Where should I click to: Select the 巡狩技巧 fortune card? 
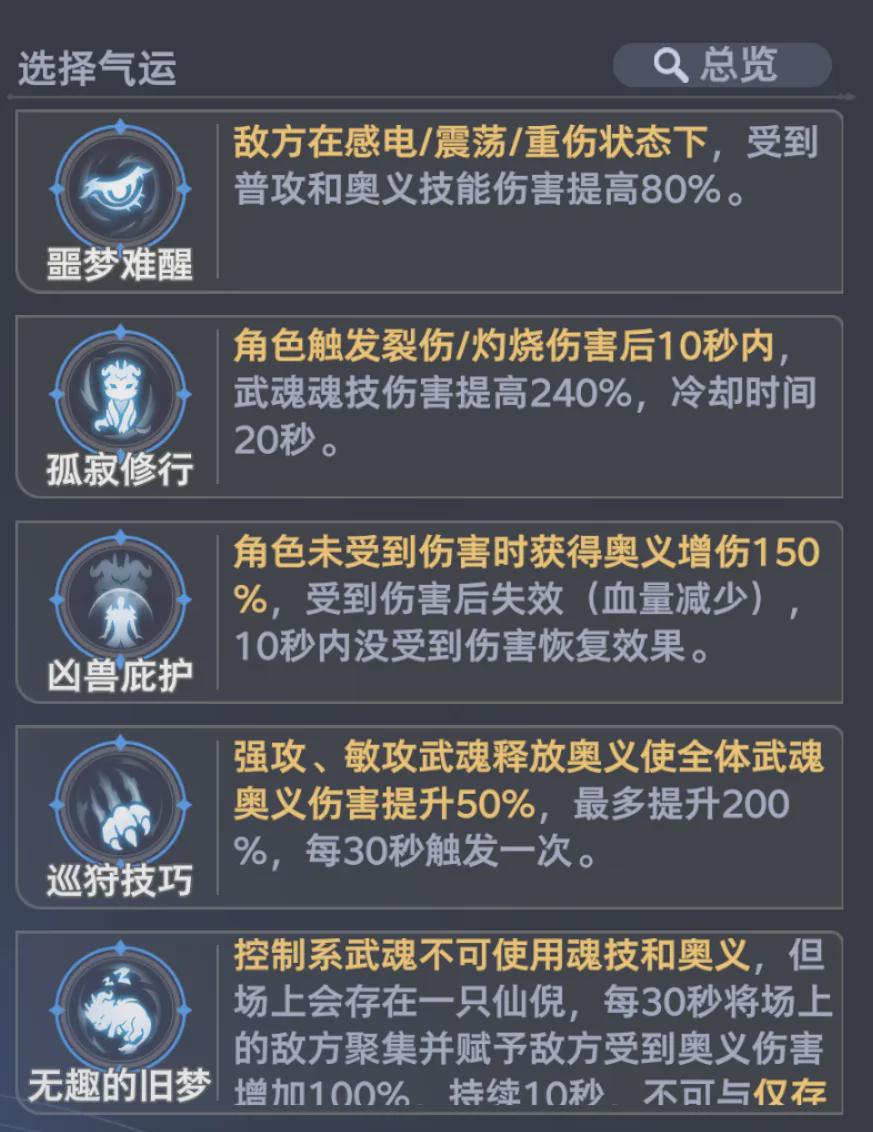pyautogui.click(x=429, y=817)
